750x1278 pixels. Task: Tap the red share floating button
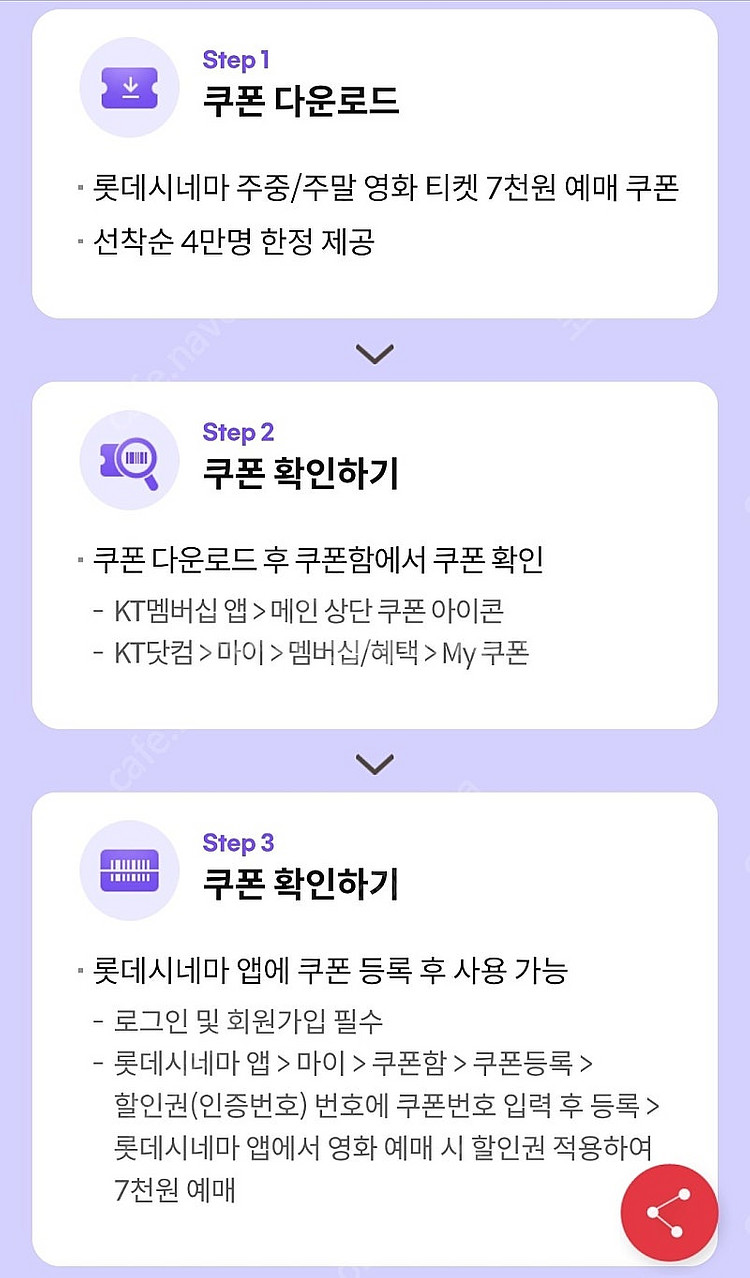669,1212
